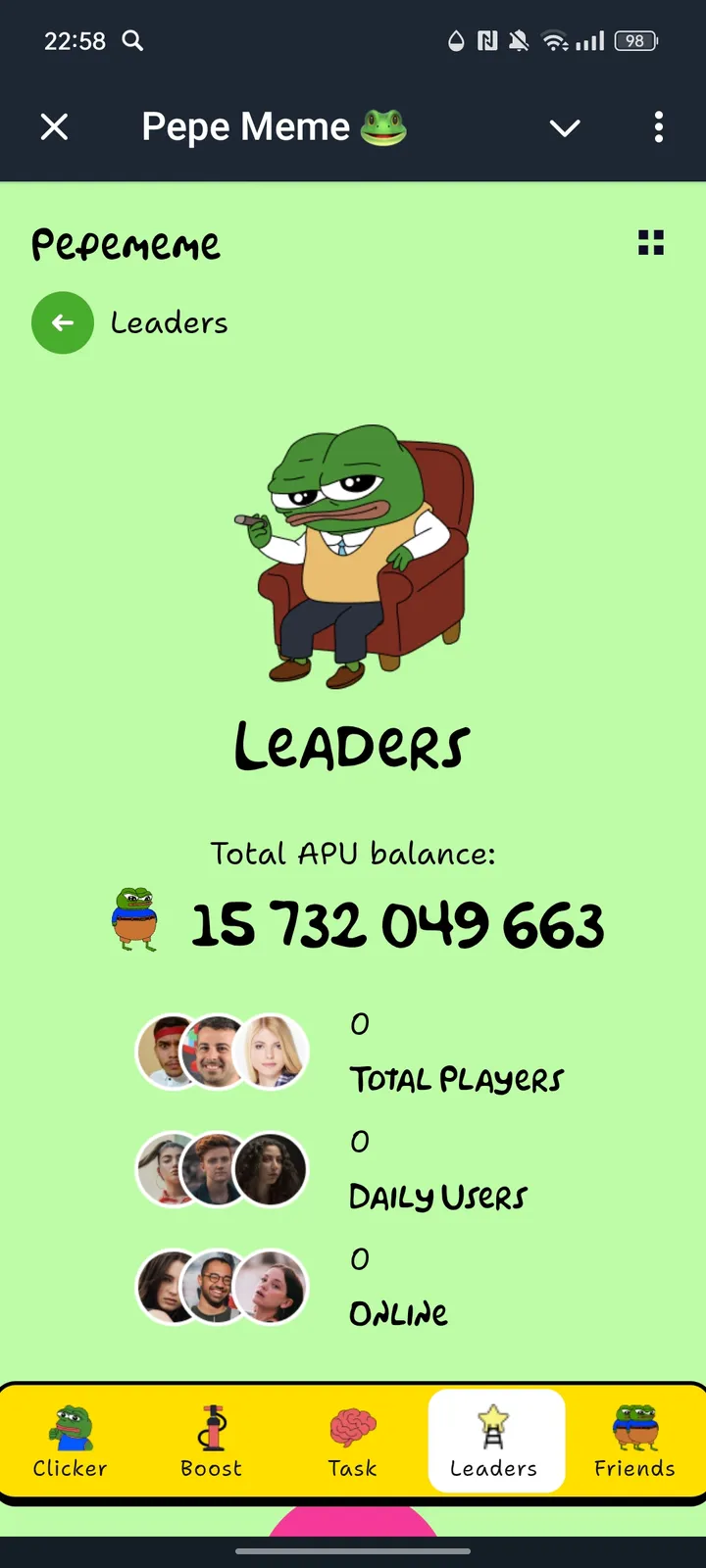The height and width of the screenshot is (1568, 706).
Task: Close the Pepe Meme mini app
Action: (55, 127)
